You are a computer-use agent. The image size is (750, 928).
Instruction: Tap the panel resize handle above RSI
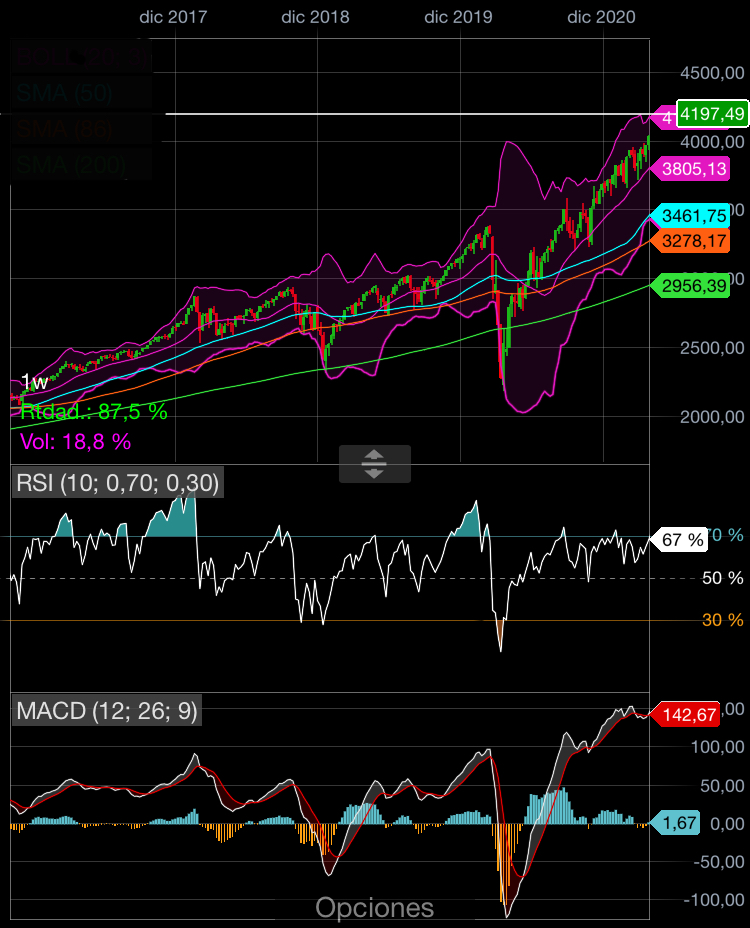tap(374, 464)
